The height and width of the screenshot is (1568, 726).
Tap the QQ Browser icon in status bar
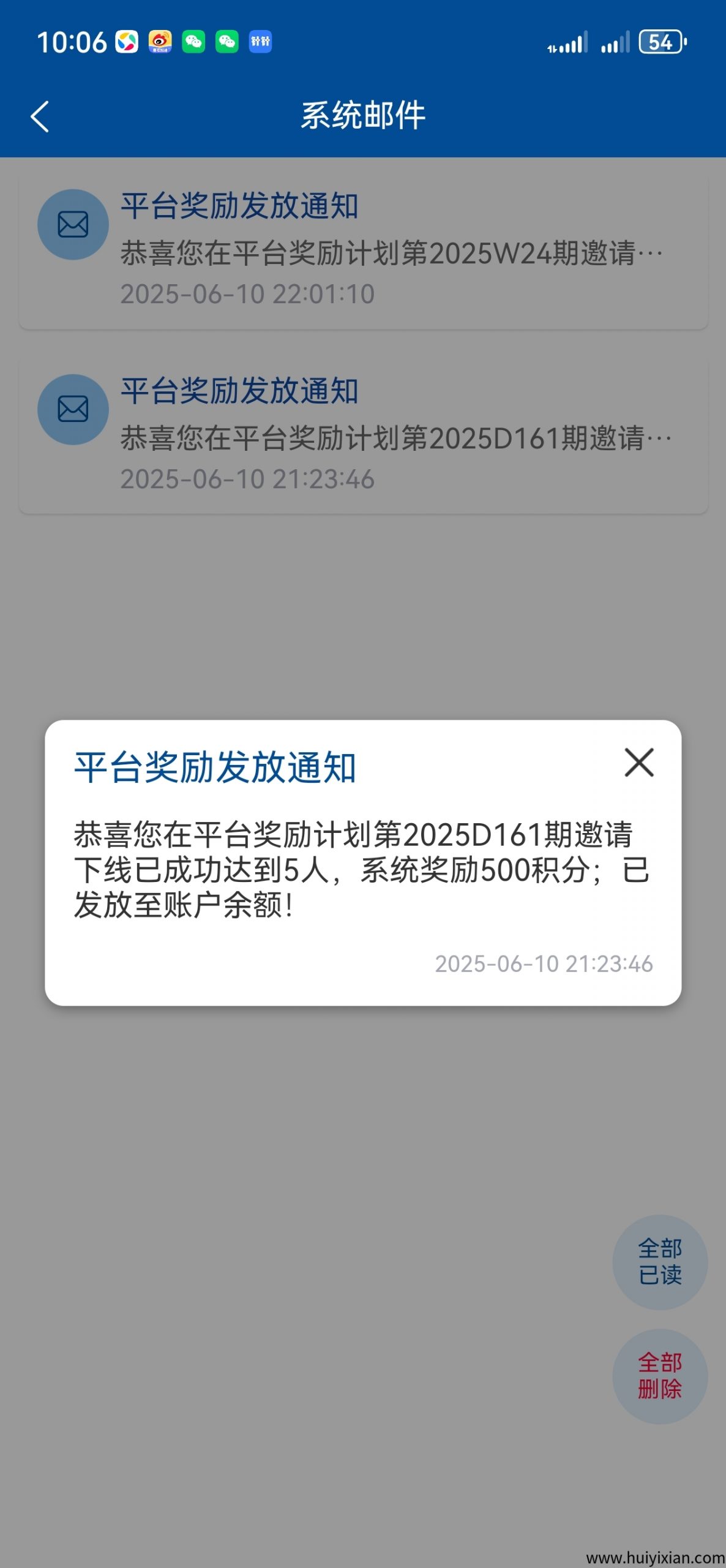[x=125, y=43]
